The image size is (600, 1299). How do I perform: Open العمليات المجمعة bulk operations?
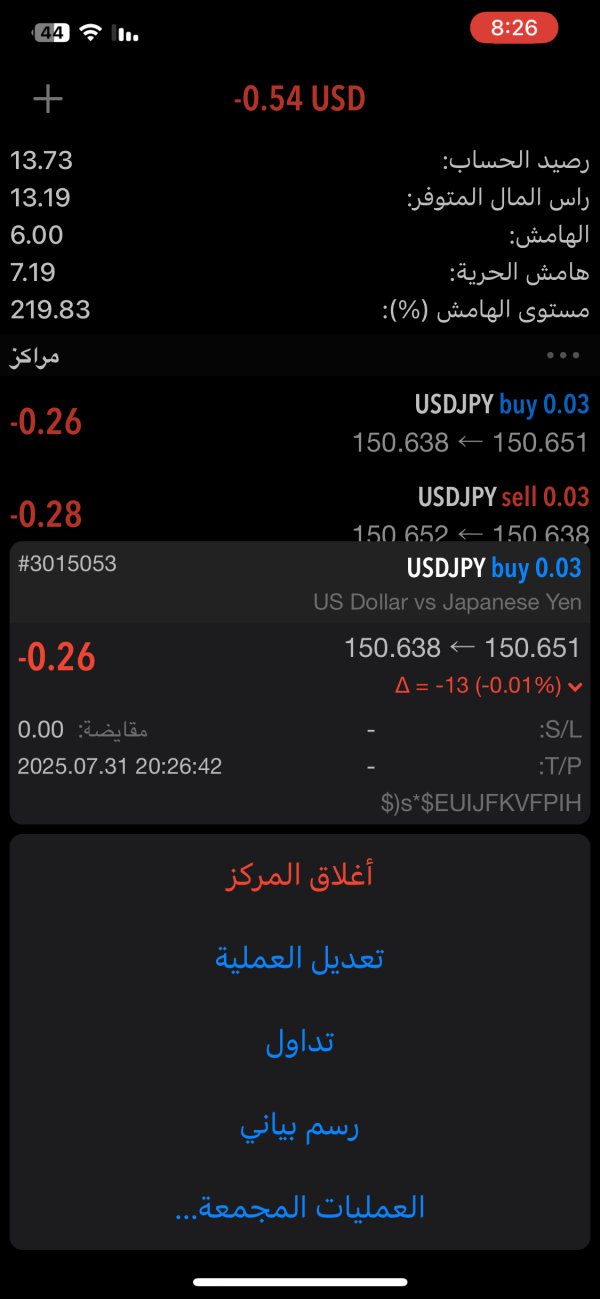point(300,1208)
